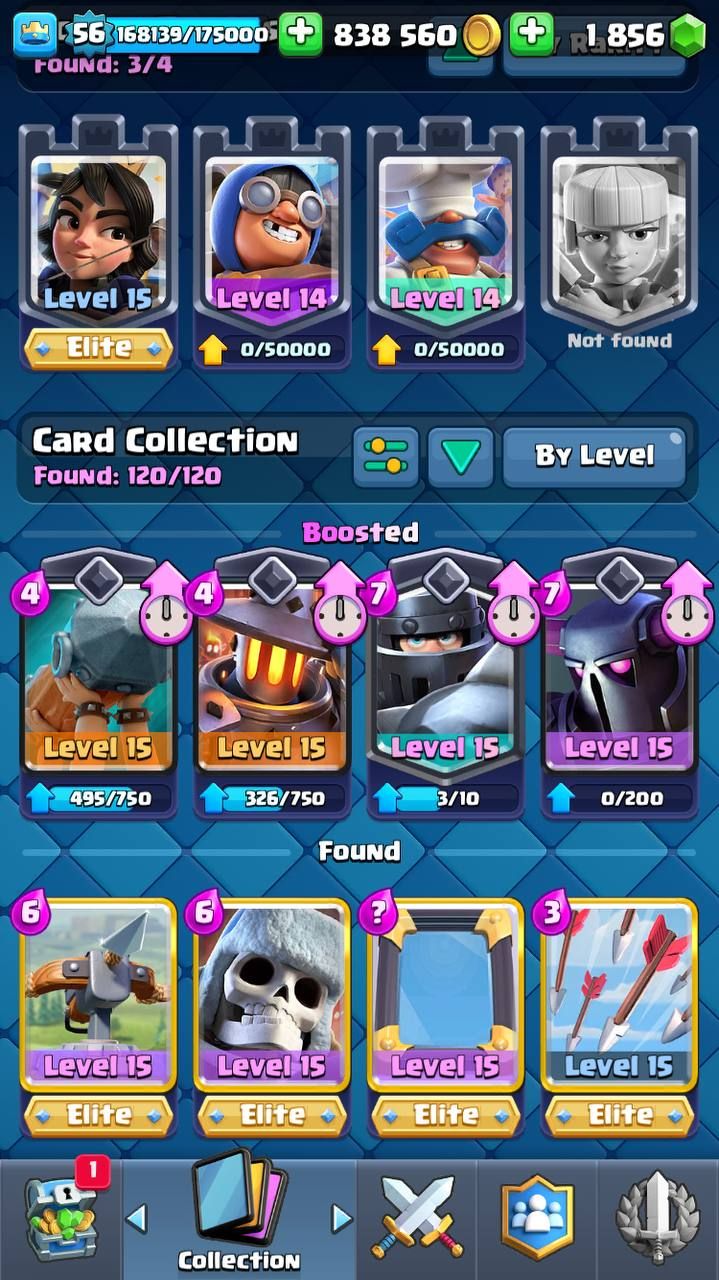Open the Royal Chef Level 14 tower card
This screenshot has width=719, height=1280.
tap(445, 240)
